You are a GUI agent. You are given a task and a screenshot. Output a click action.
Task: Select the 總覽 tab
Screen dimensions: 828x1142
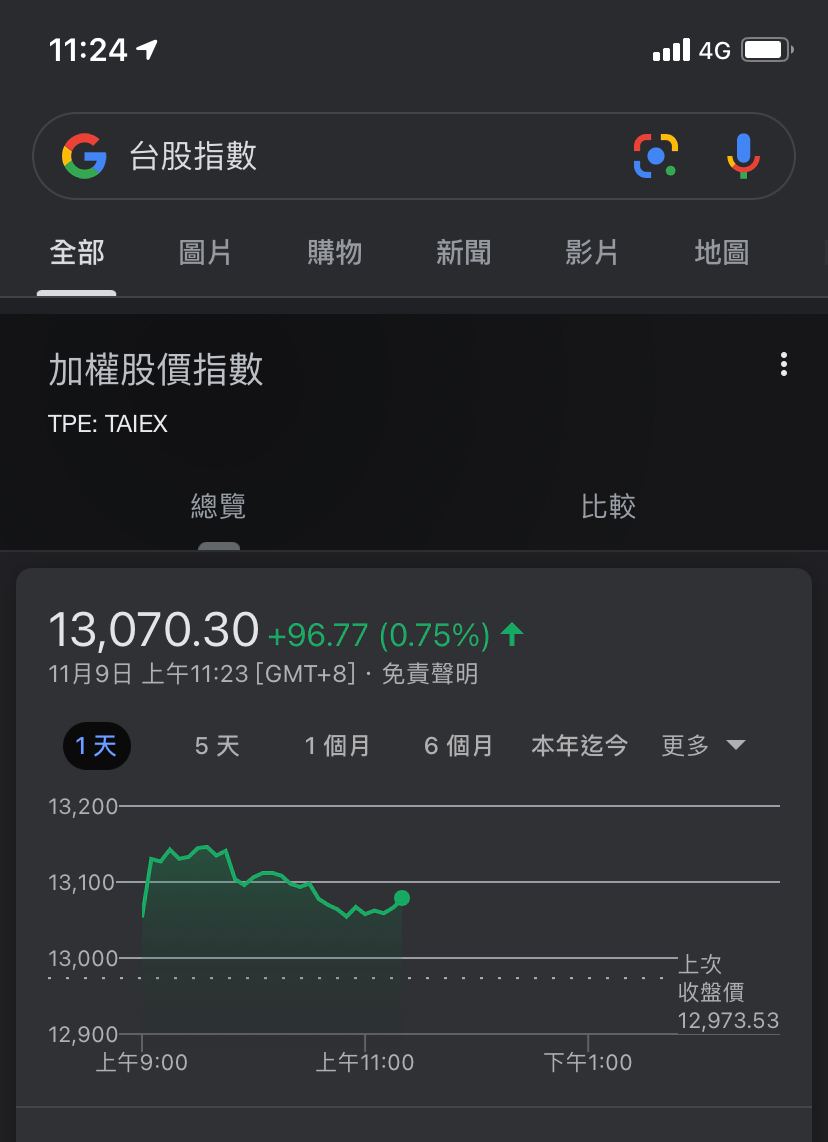pos(218,507)
